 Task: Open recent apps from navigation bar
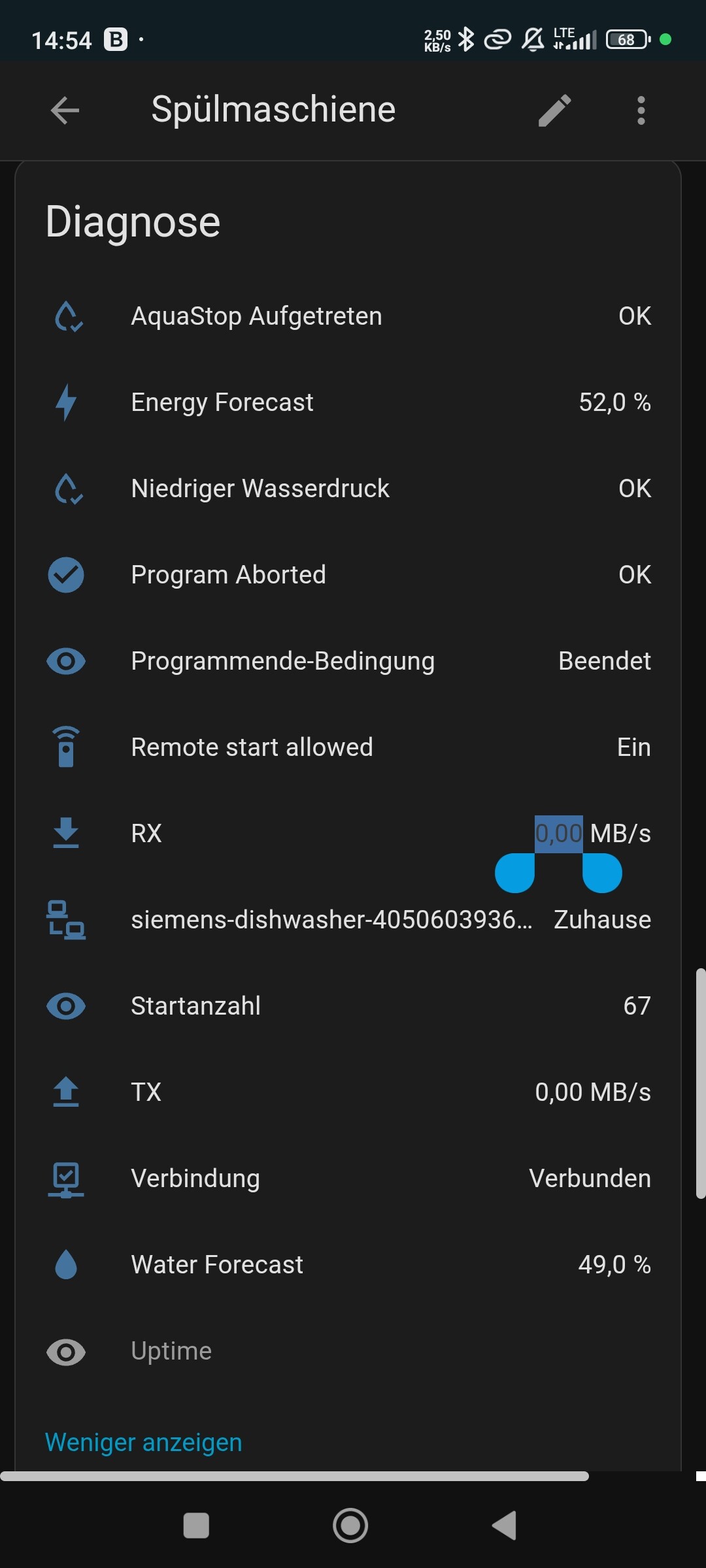[196, 1526]
